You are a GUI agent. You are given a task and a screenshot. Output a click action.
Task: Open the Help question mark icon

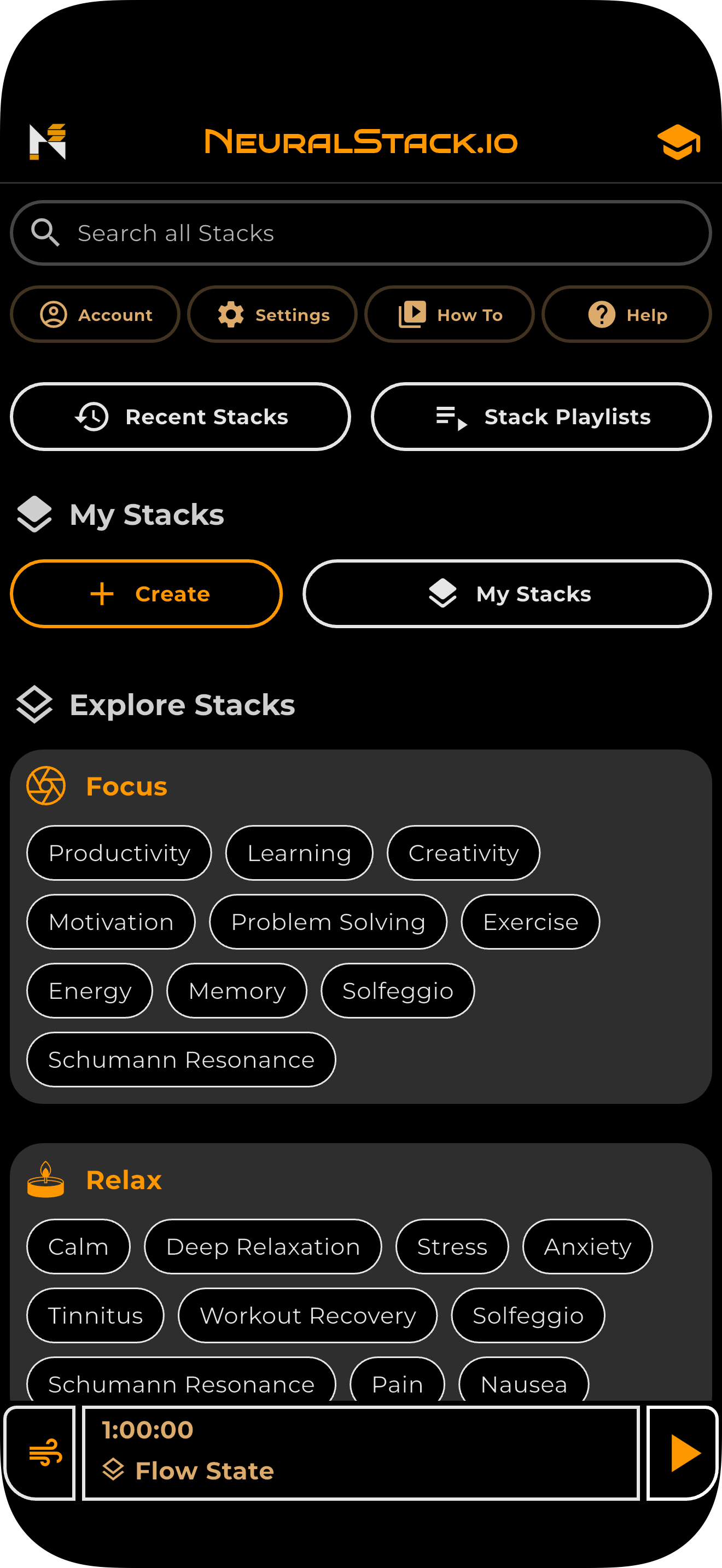point(602,314)
